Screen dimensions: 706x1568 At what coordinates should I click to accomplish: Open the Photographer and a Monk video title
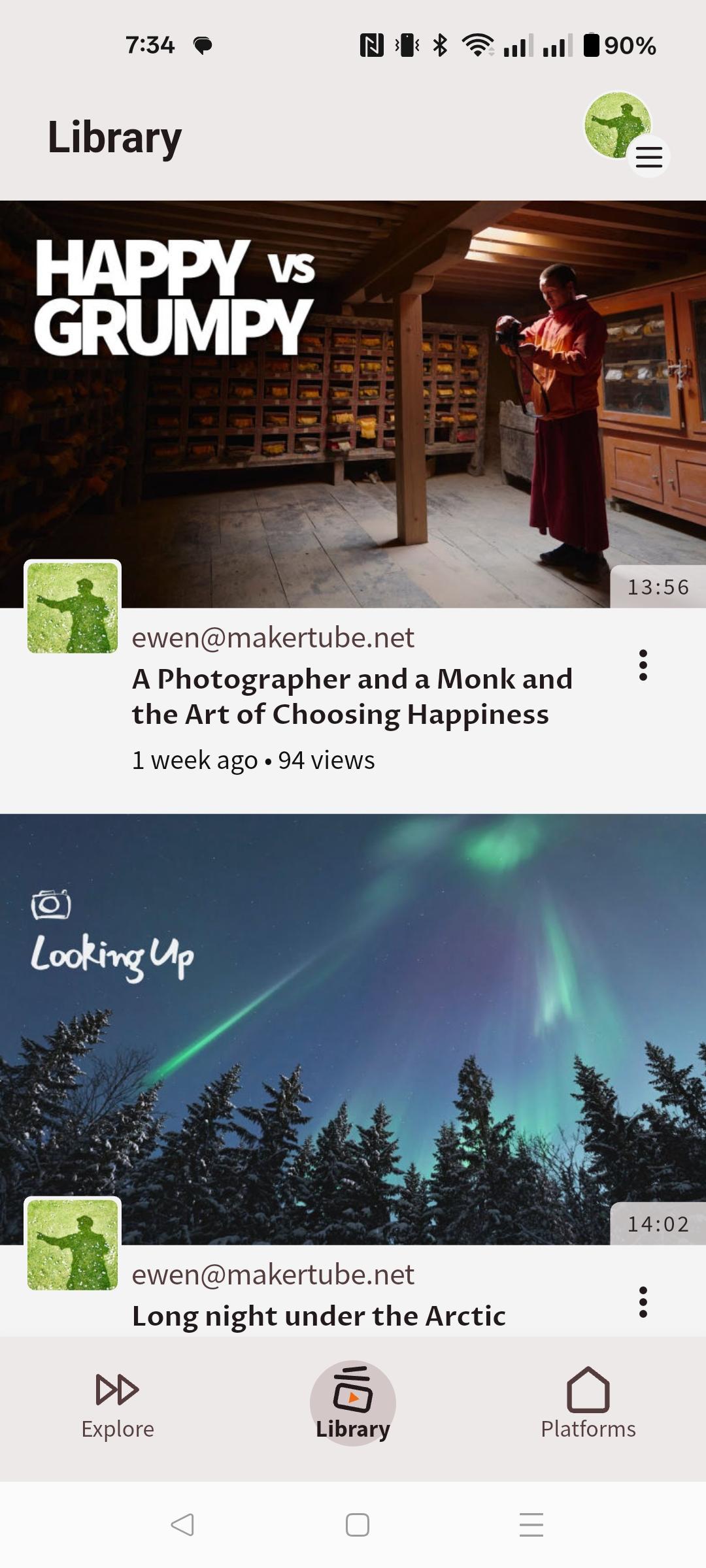click(352, 696)
